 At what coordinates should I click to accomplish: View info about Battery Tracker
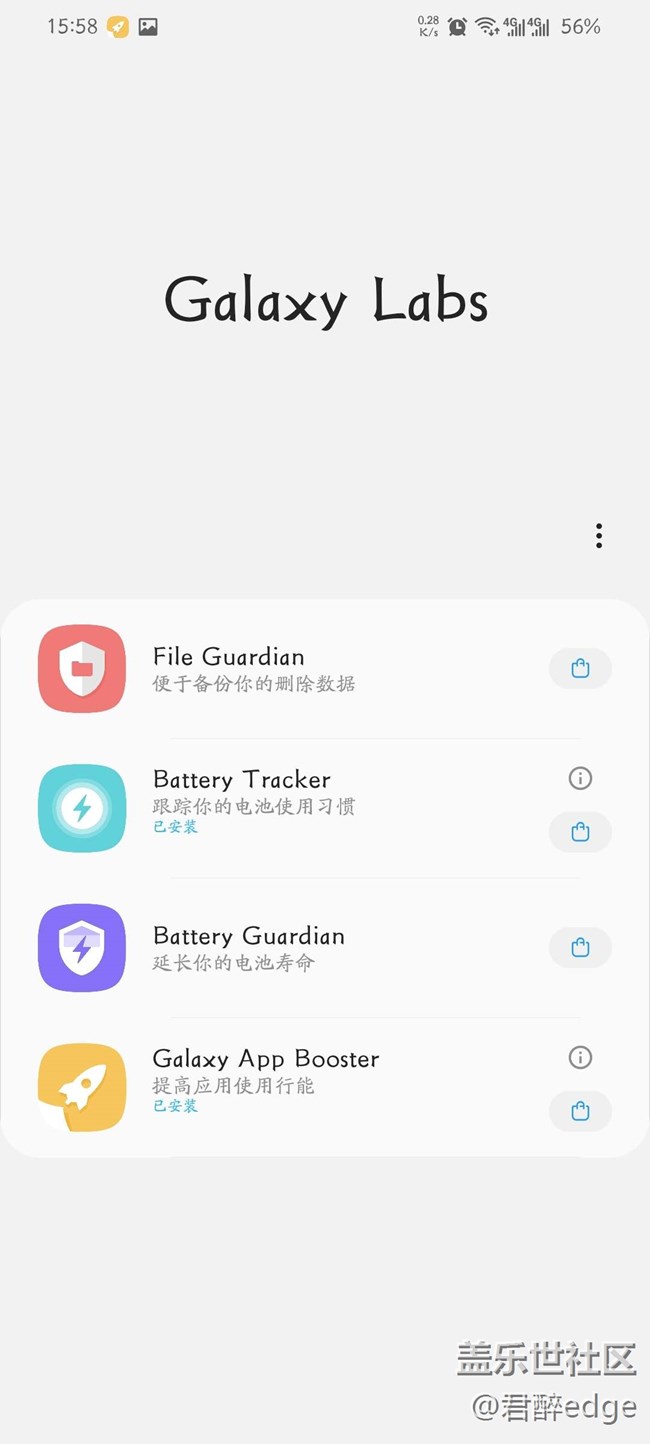click(x=580, y=778)
